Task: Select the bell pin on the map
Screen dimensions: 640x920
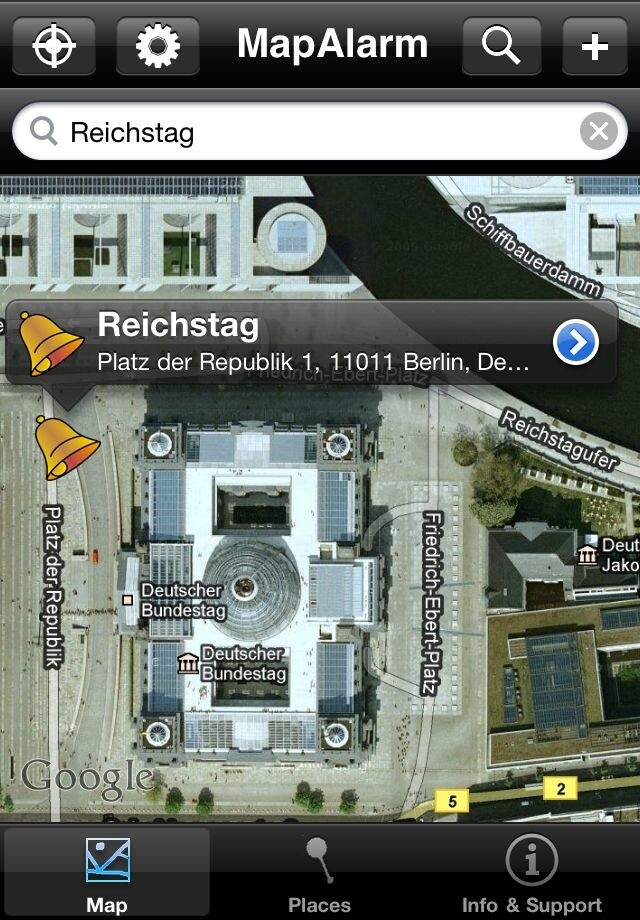Action: 66,448
